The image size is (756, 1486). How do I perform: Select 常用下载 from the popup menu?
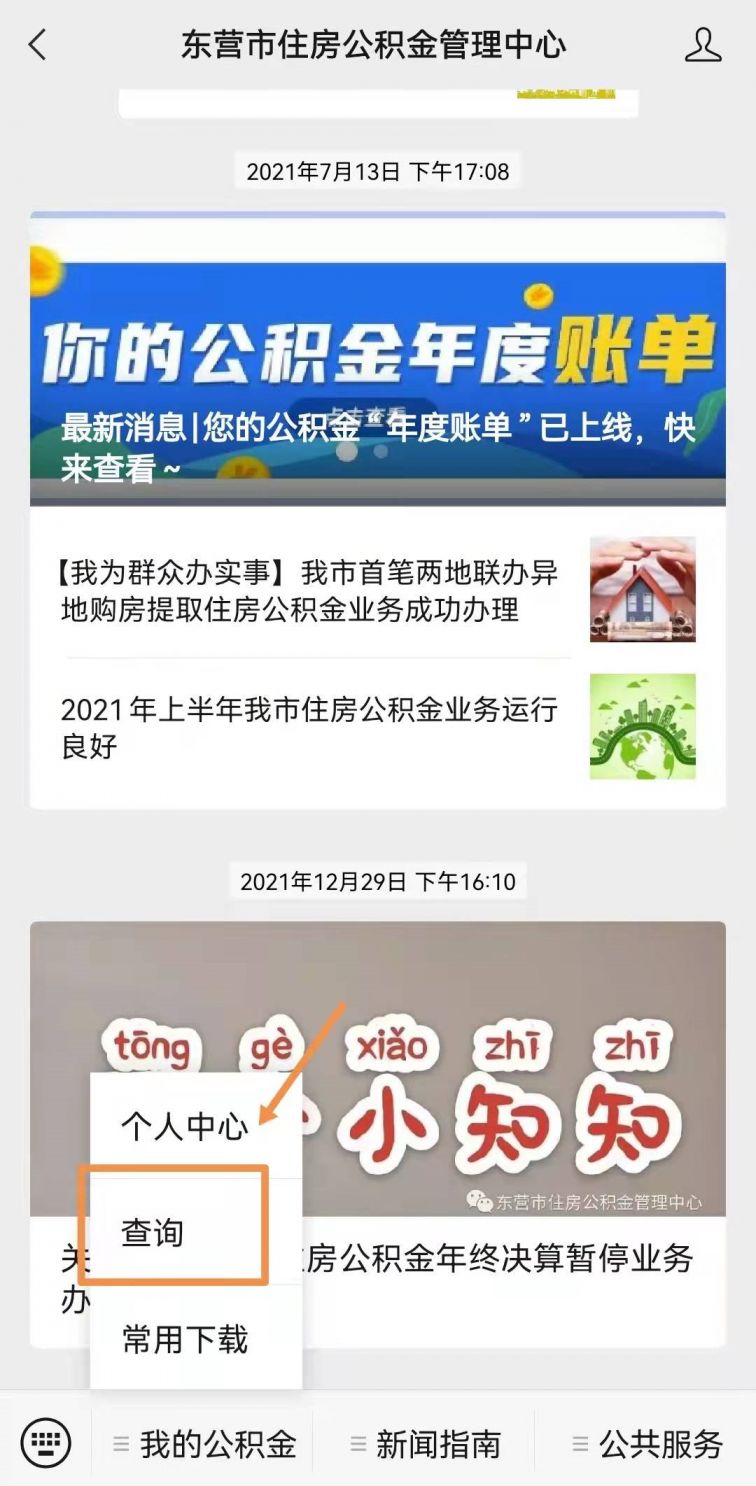[x=184, y=1339]
